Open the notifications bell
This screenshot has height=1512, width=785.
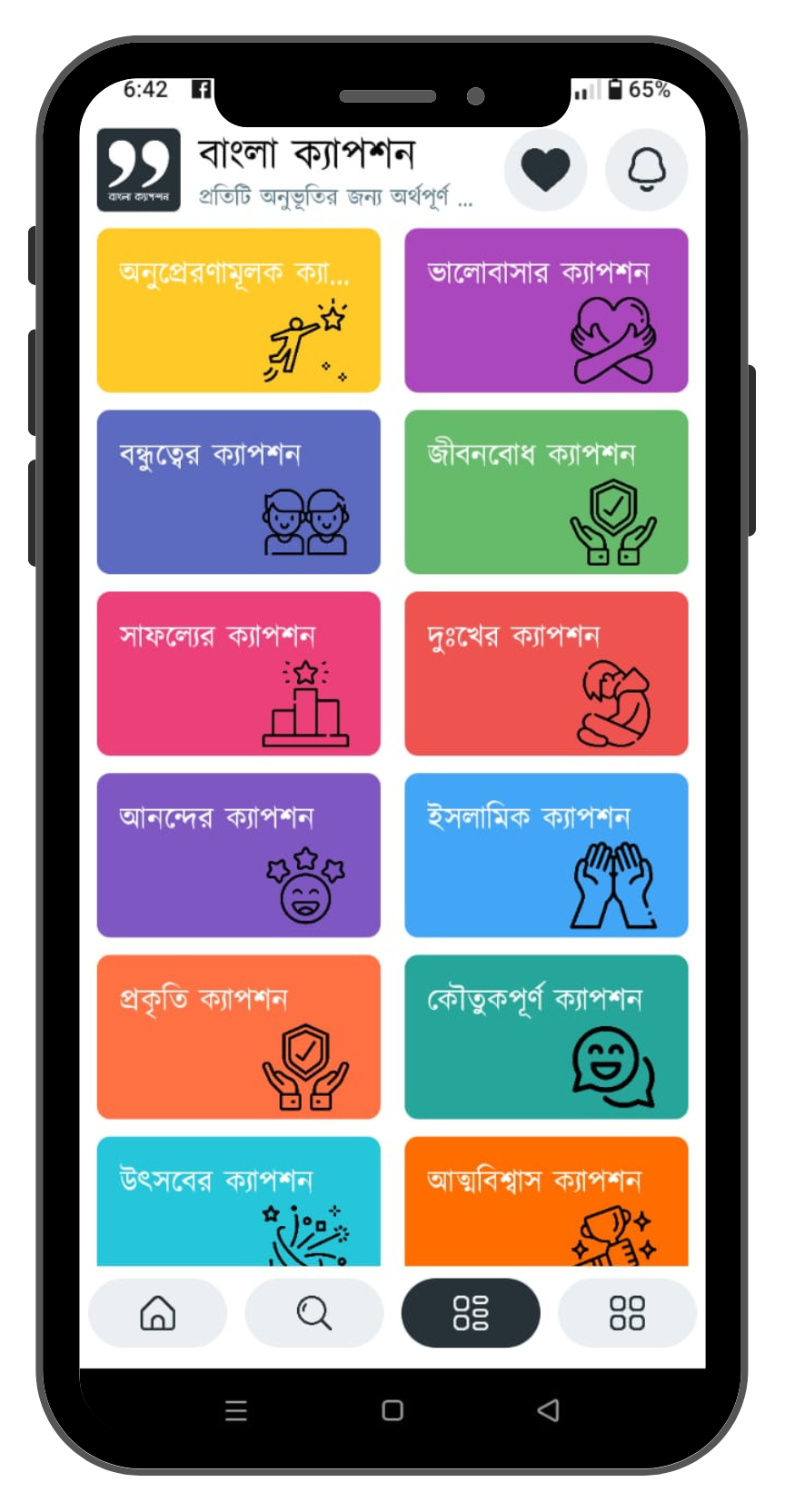point(646,170)
